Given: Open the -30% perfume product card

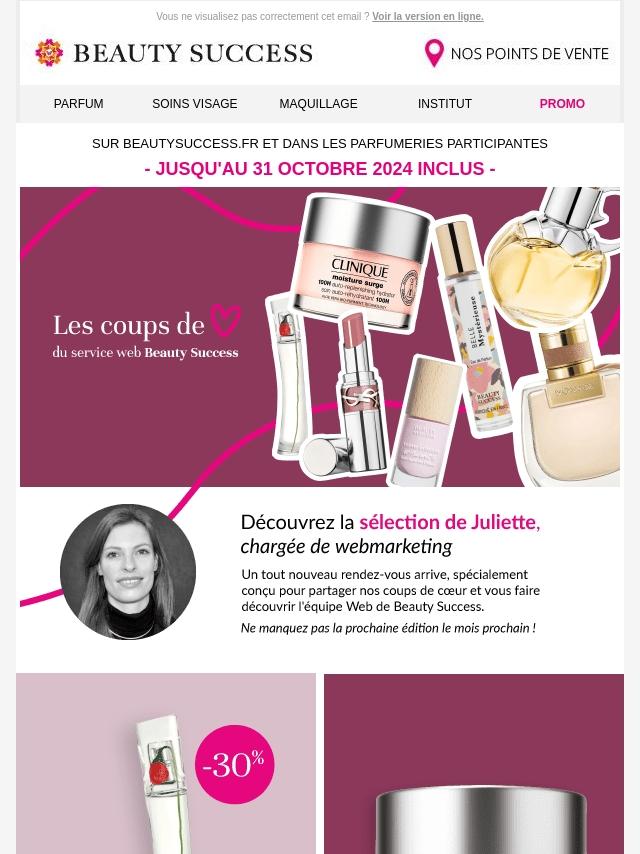Looking at the screenshot, I should pos(166,763).
